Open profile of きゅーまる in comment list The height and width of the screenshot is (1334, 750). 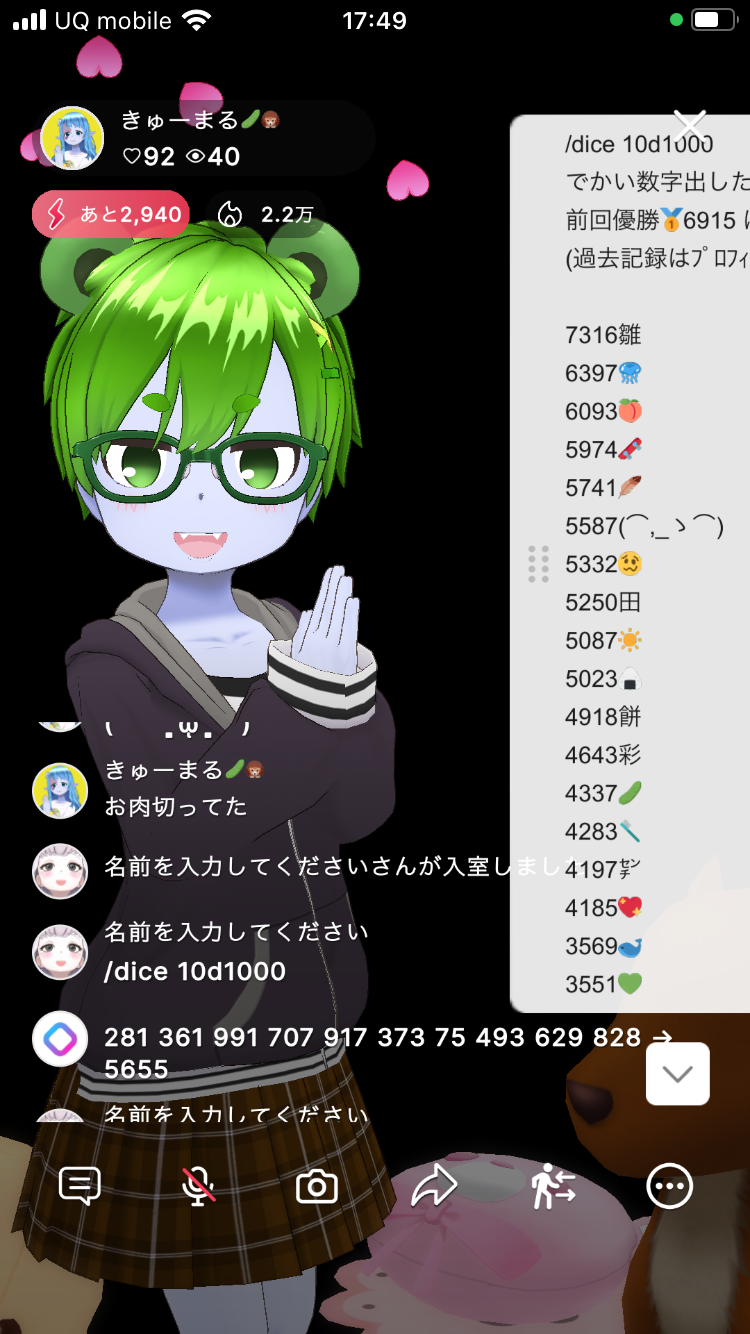pyautogui.click(x=60, y=789)
